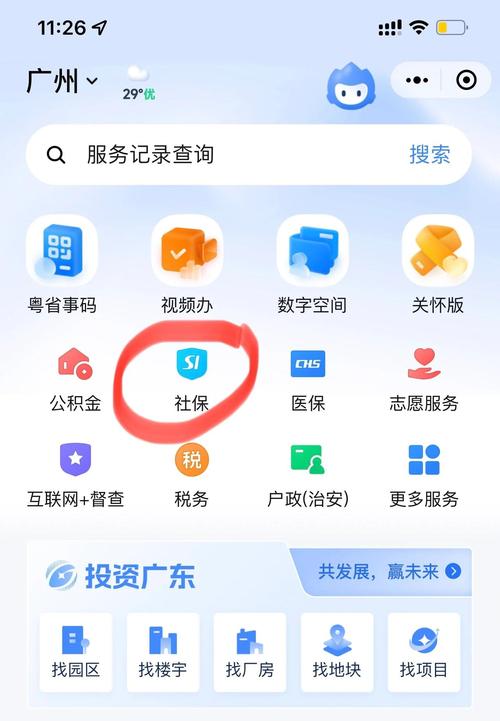Open 粤省事码

click(x=62, y=265)
